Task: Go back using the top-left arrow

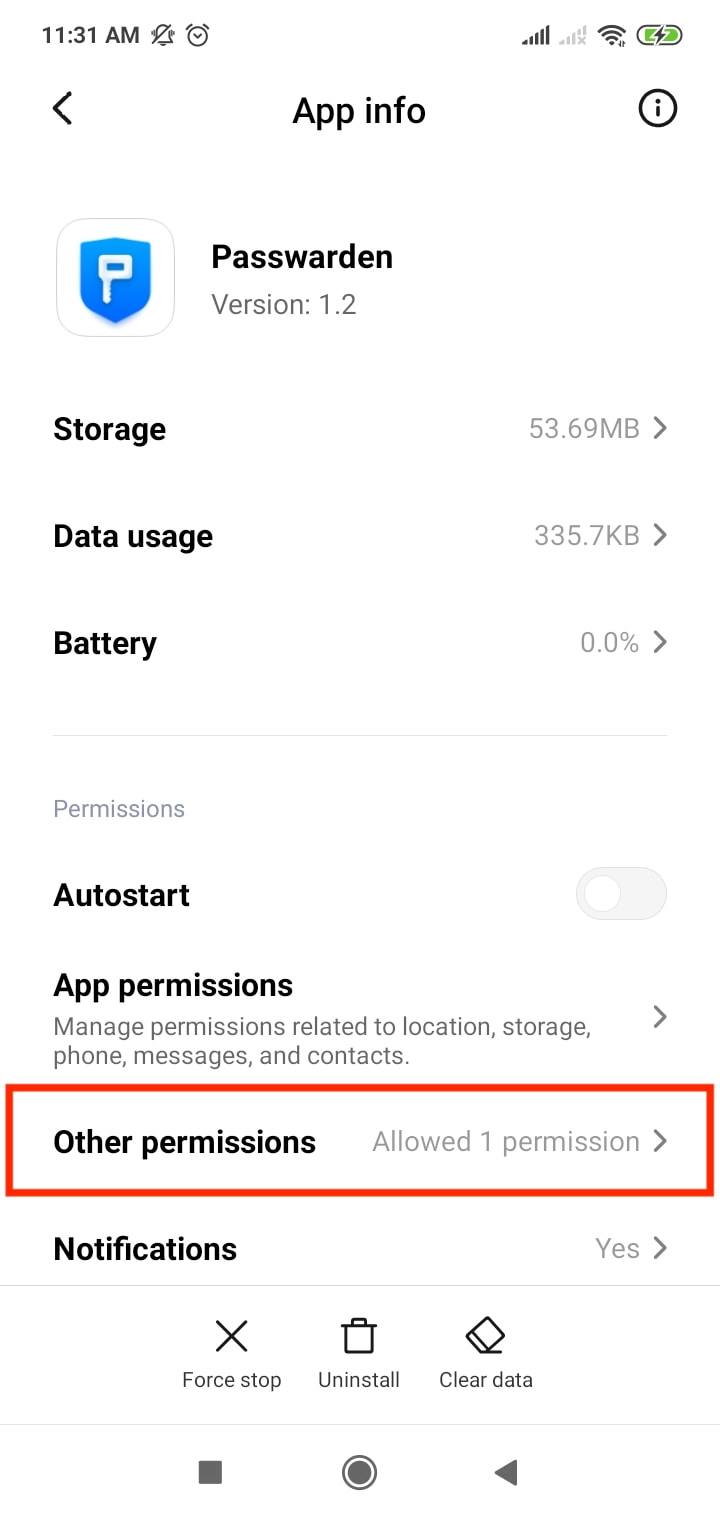Action: 62,109
